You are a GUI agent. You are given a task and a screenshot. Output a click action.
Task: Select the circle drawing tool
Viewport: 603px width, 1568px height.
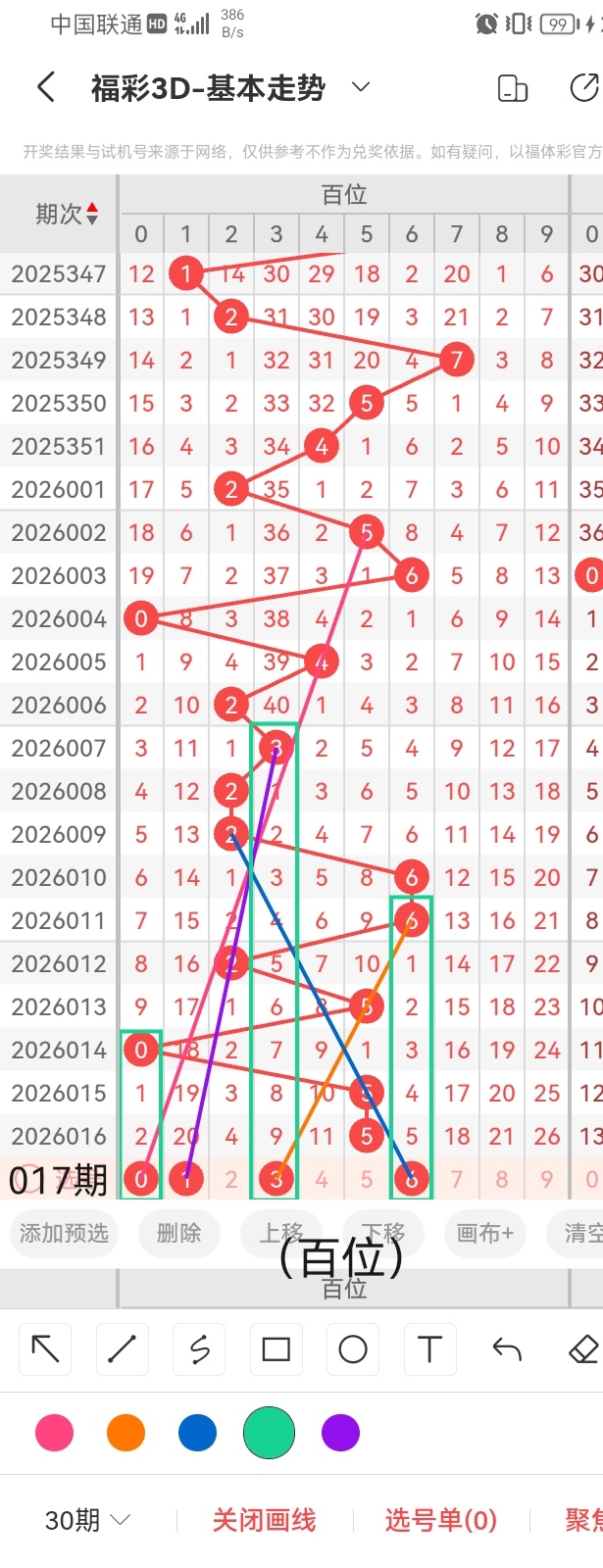(x=353, y=1349)
